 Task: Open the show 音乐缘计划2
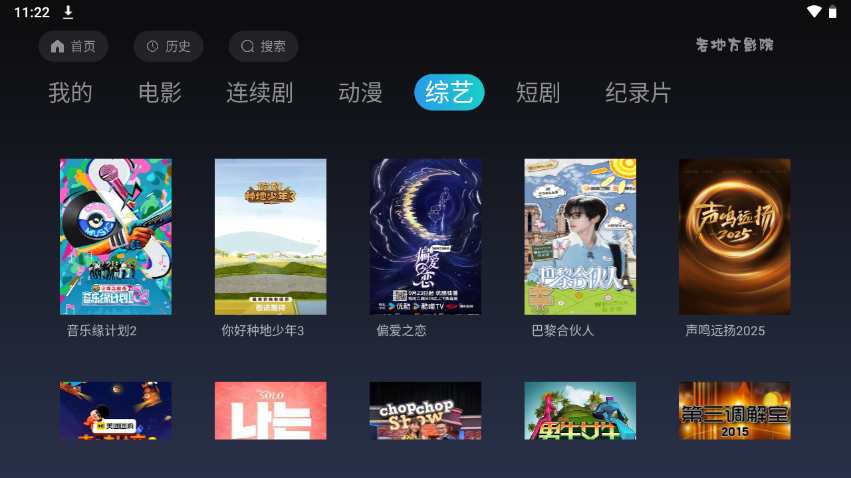[115, 237]
